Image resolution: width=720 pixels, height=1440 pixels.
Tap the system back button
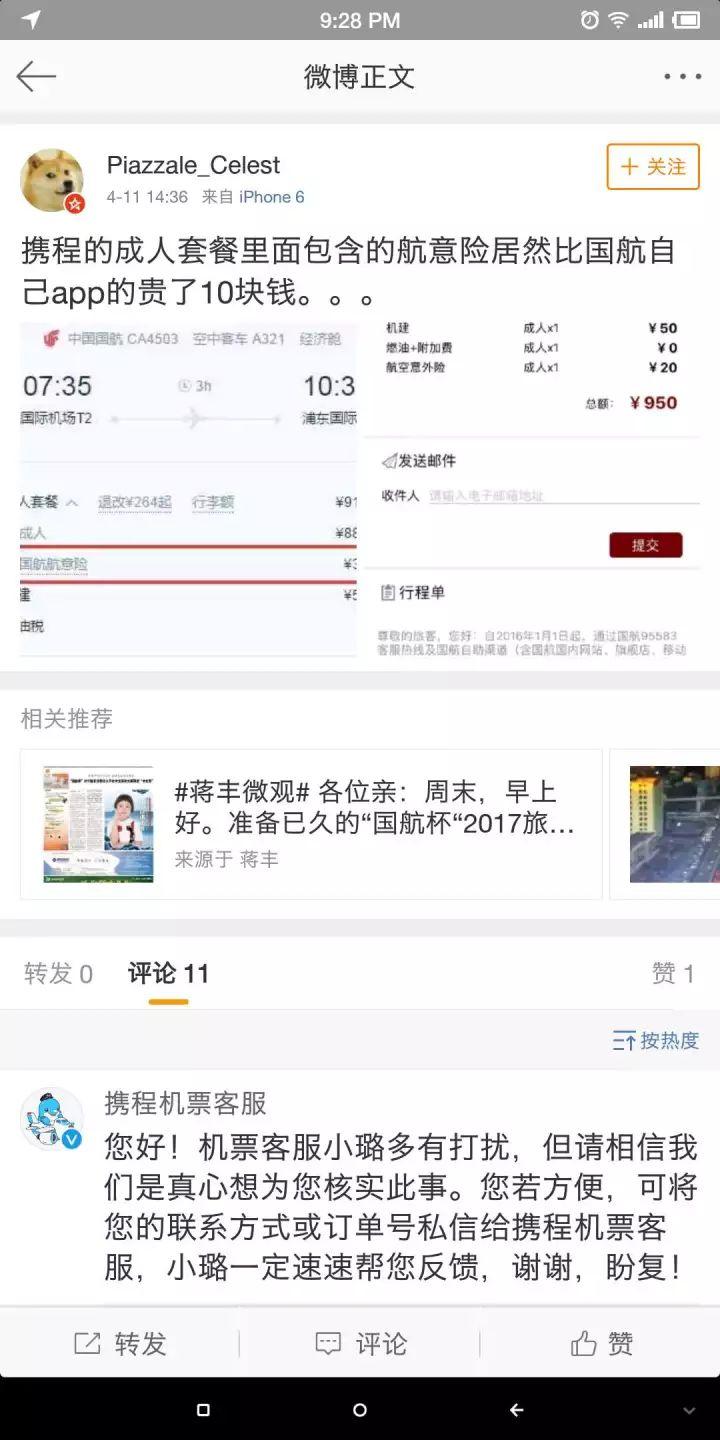[x=516, y=1410]
